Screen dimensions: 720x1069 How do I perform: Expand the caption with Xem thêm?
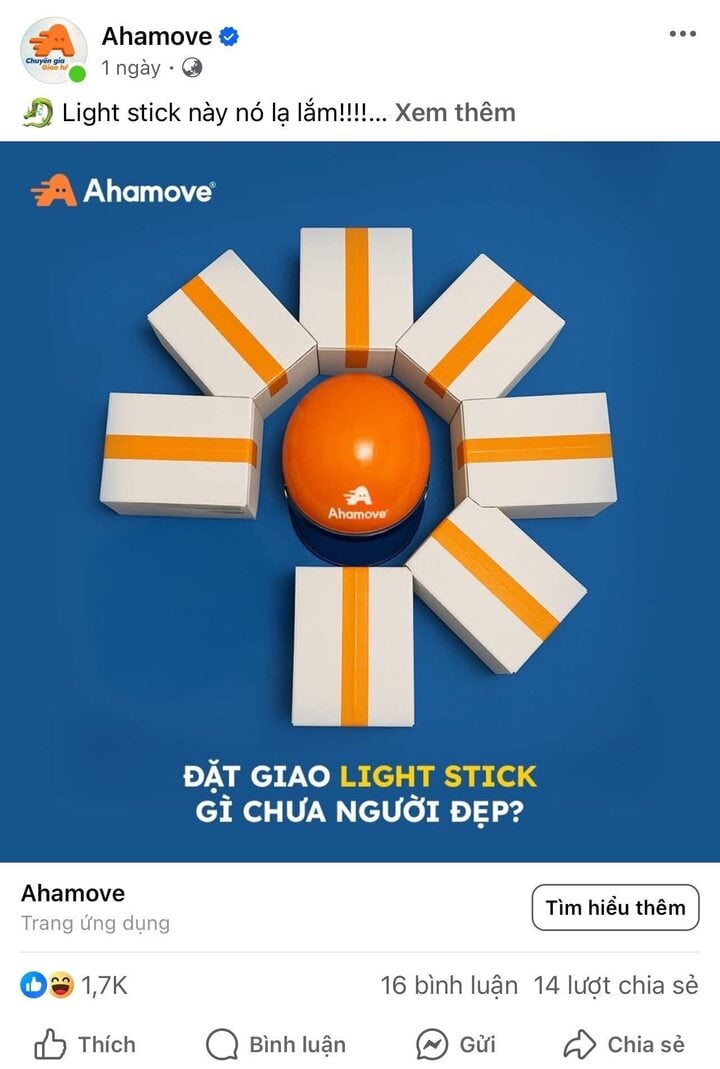pos(455,112)
